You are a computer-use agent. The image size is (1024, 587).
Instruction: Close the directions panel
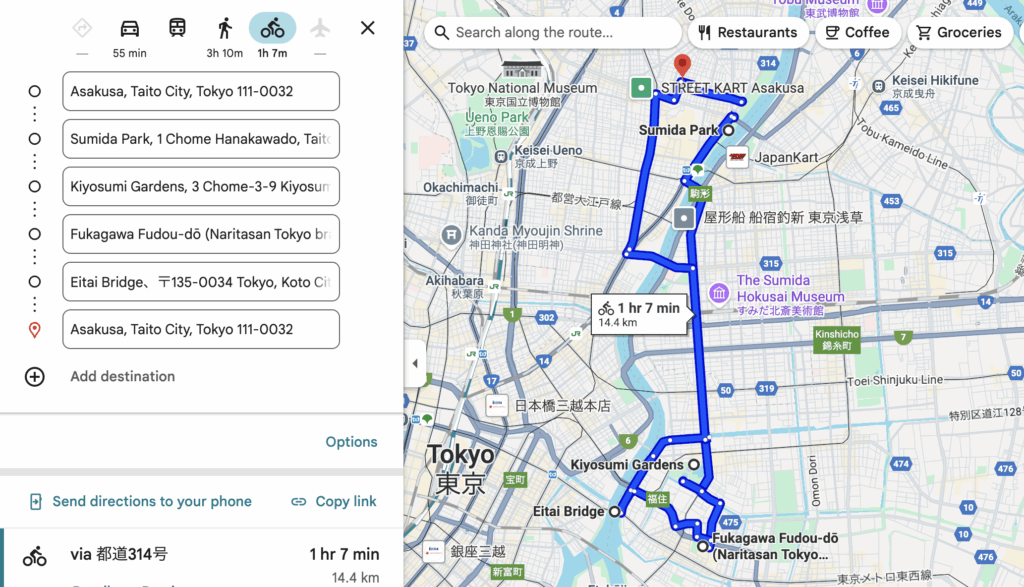pos(368,28)
